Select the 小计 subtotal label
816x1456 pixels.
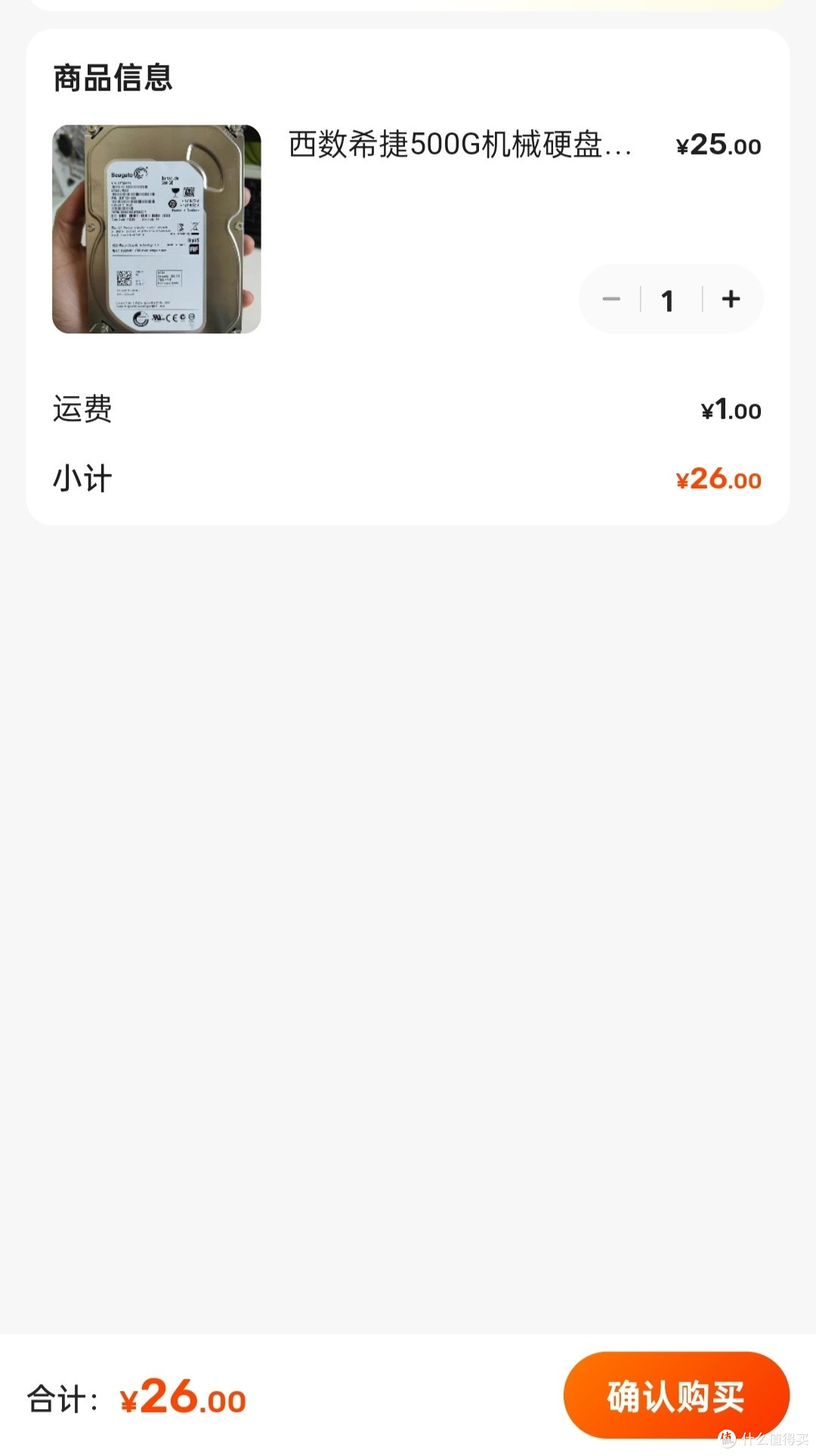81,476
